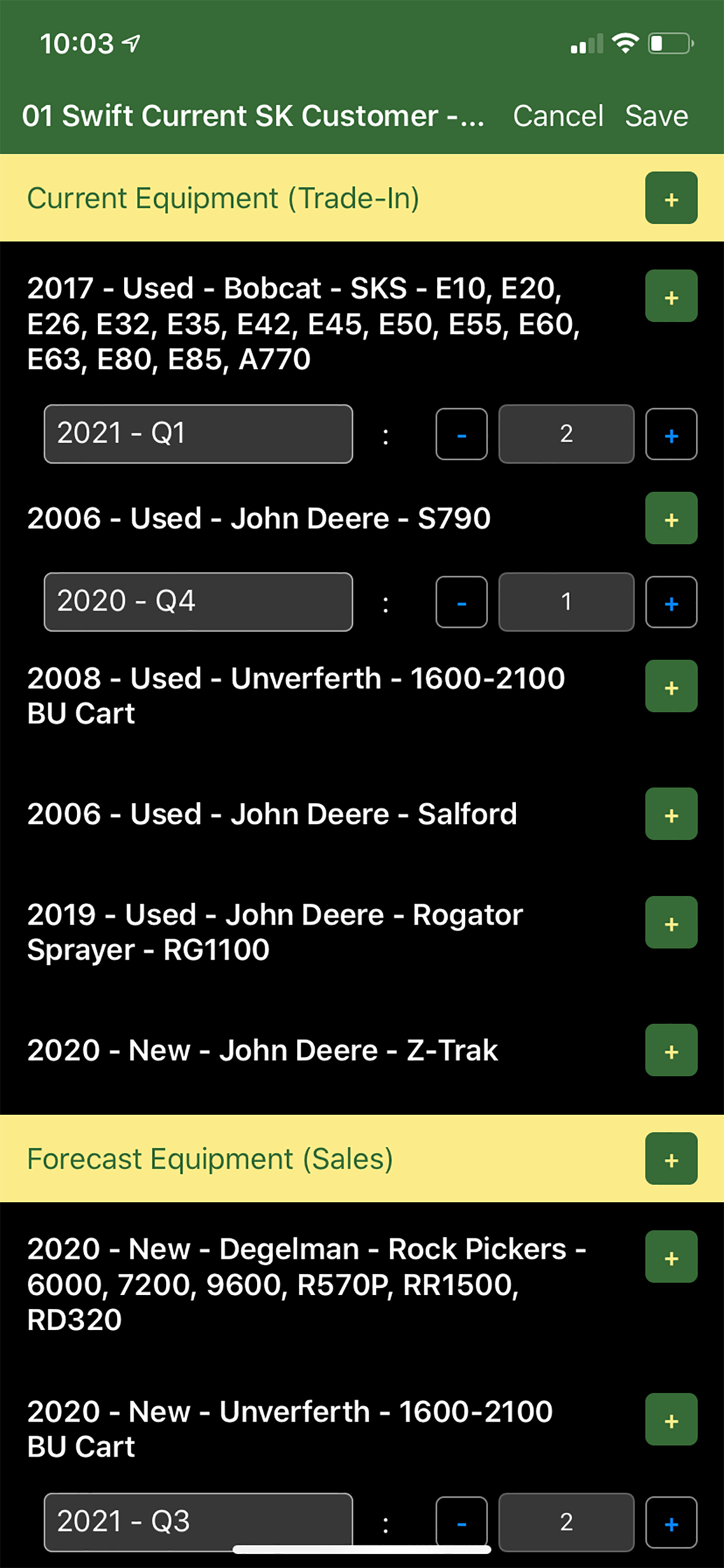Add entry for Degelman Rock Pickers
The height and width of the screenshot is (1568, 724).
tap(671, 1256)
